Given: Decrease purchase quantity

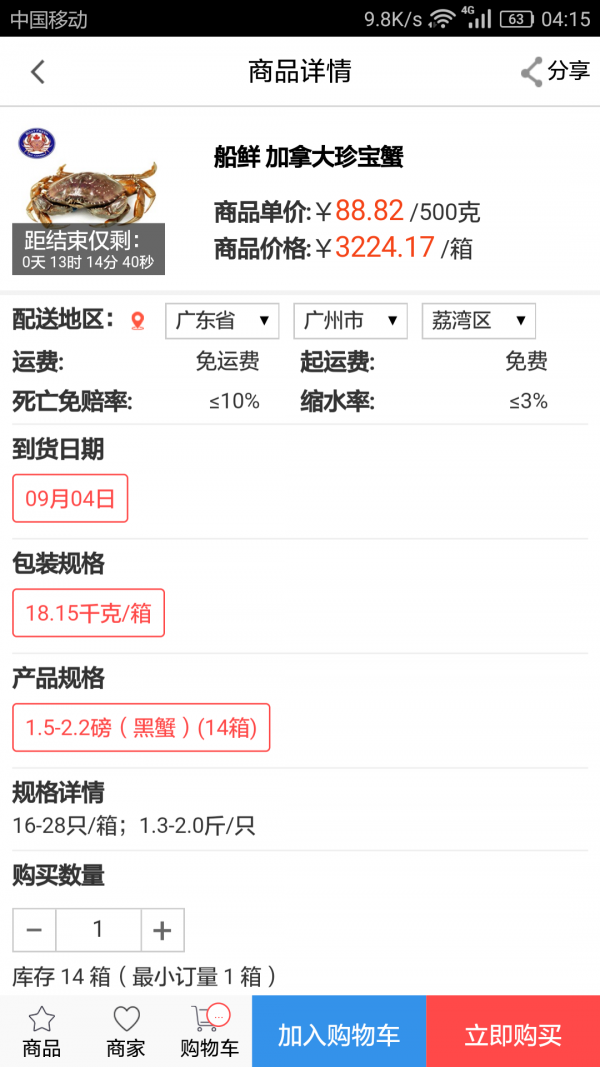Looking at the screenshot, I should tap(34, 930).
